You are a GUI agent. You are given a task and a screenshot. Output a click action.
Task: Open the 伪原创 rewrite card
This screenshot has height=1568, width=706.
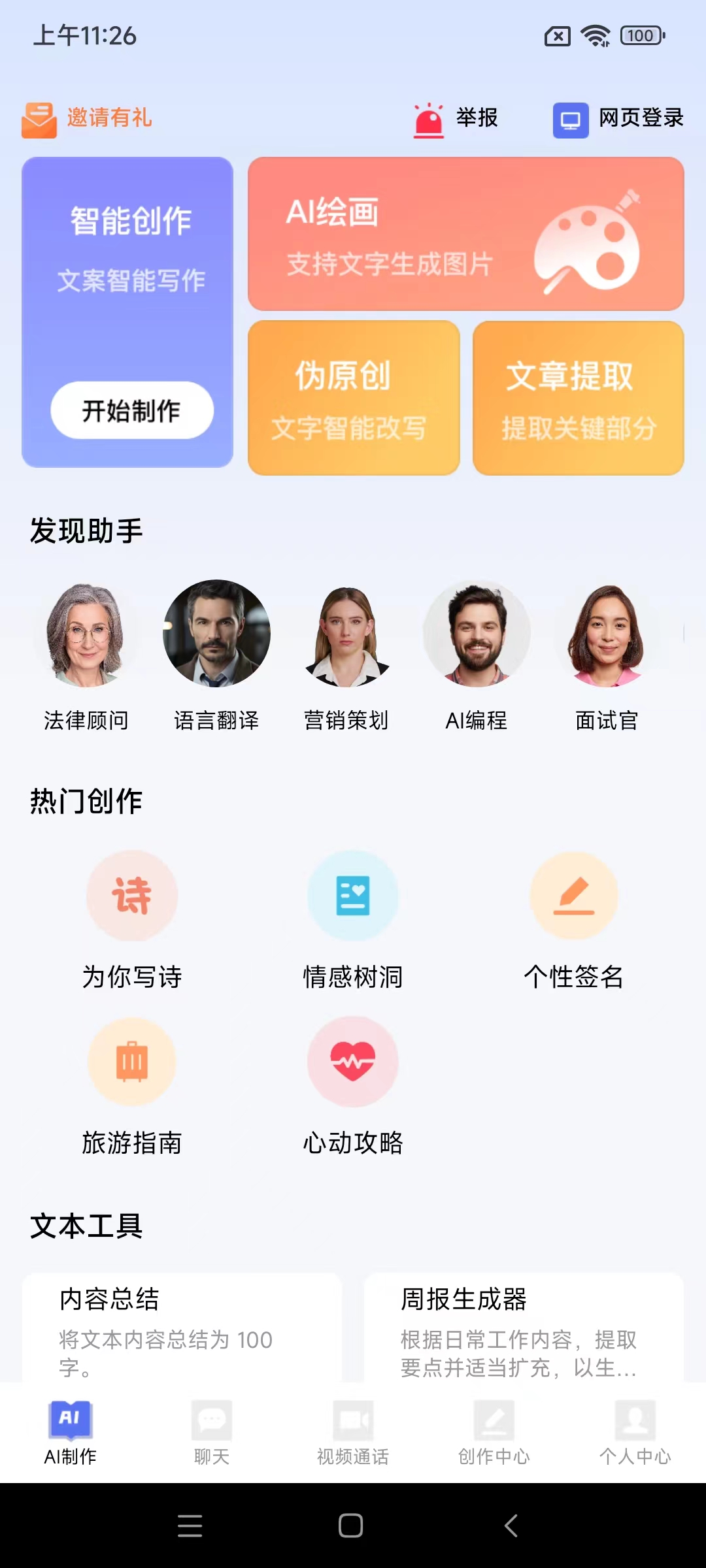coord(354,397)
